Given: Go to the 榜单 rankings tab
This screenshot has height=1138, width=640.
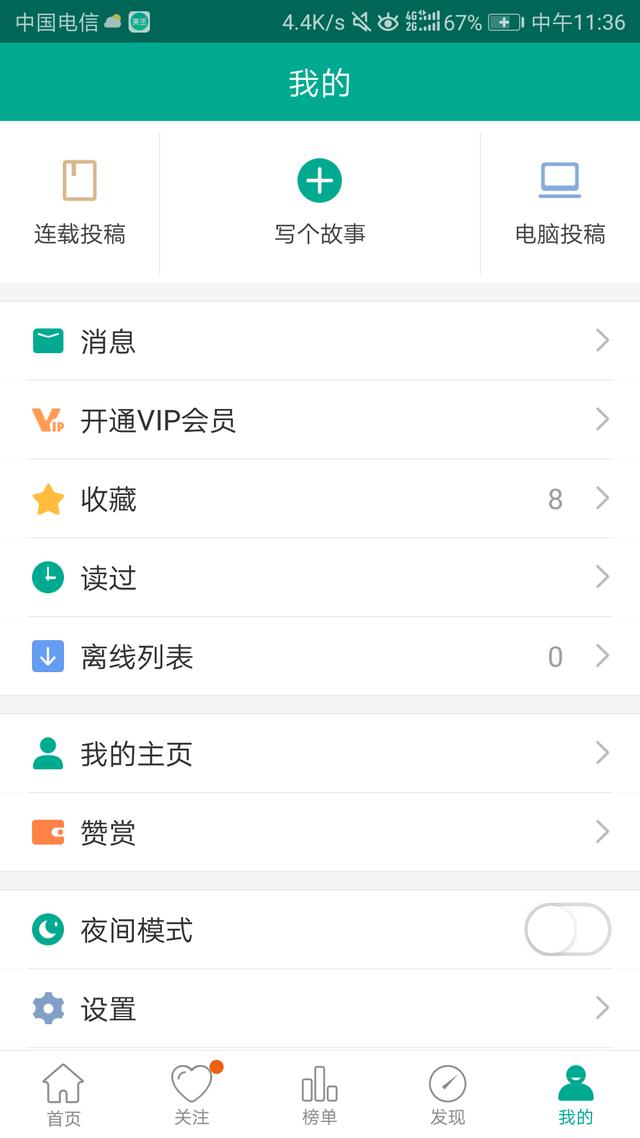Looking at the screenshot, I should pyautogui.click(x=320, y=1095).
